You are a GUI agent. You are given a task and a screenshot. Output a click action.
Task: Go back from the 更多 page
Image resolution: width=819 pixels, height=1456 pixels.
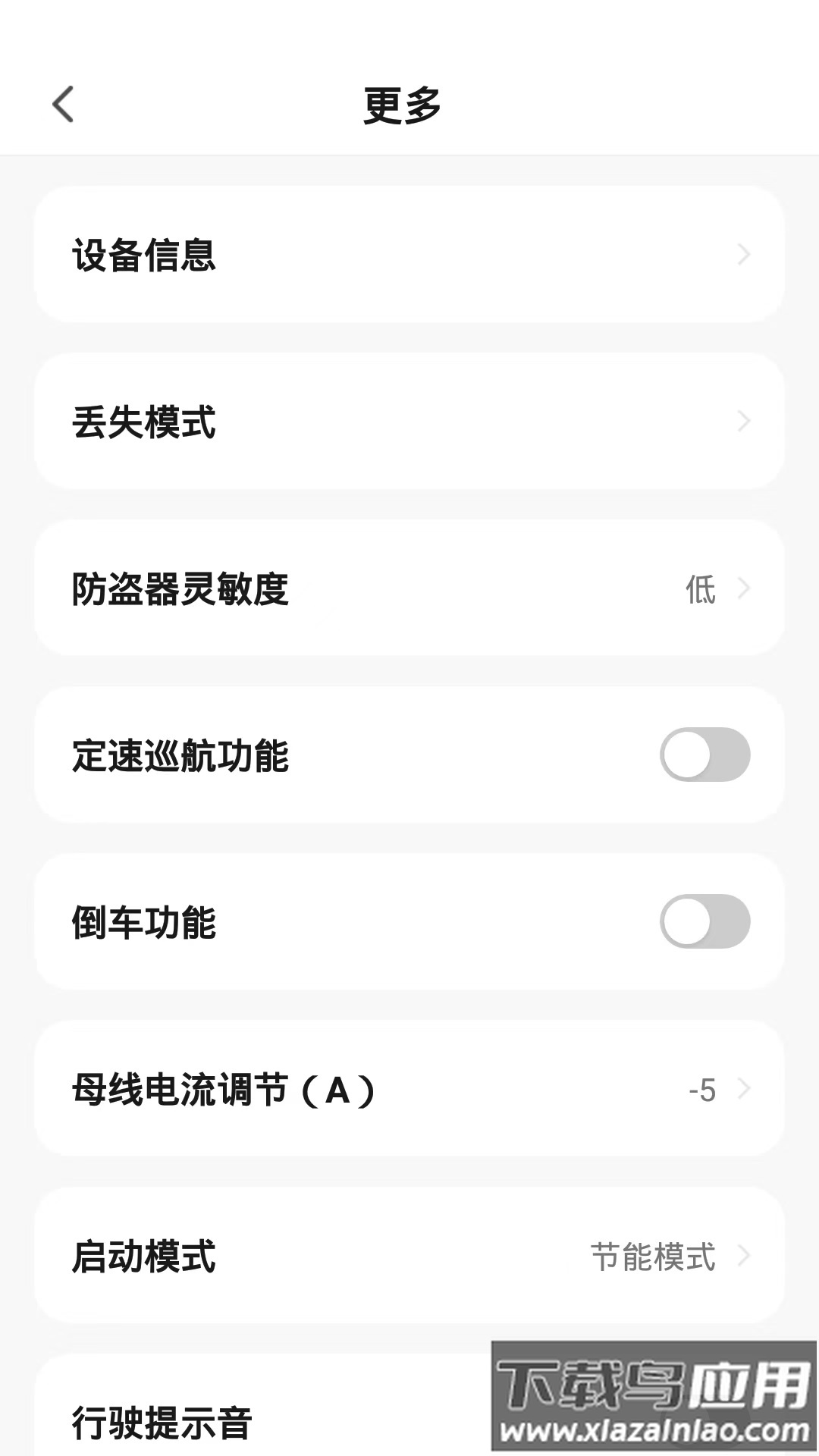63,104
